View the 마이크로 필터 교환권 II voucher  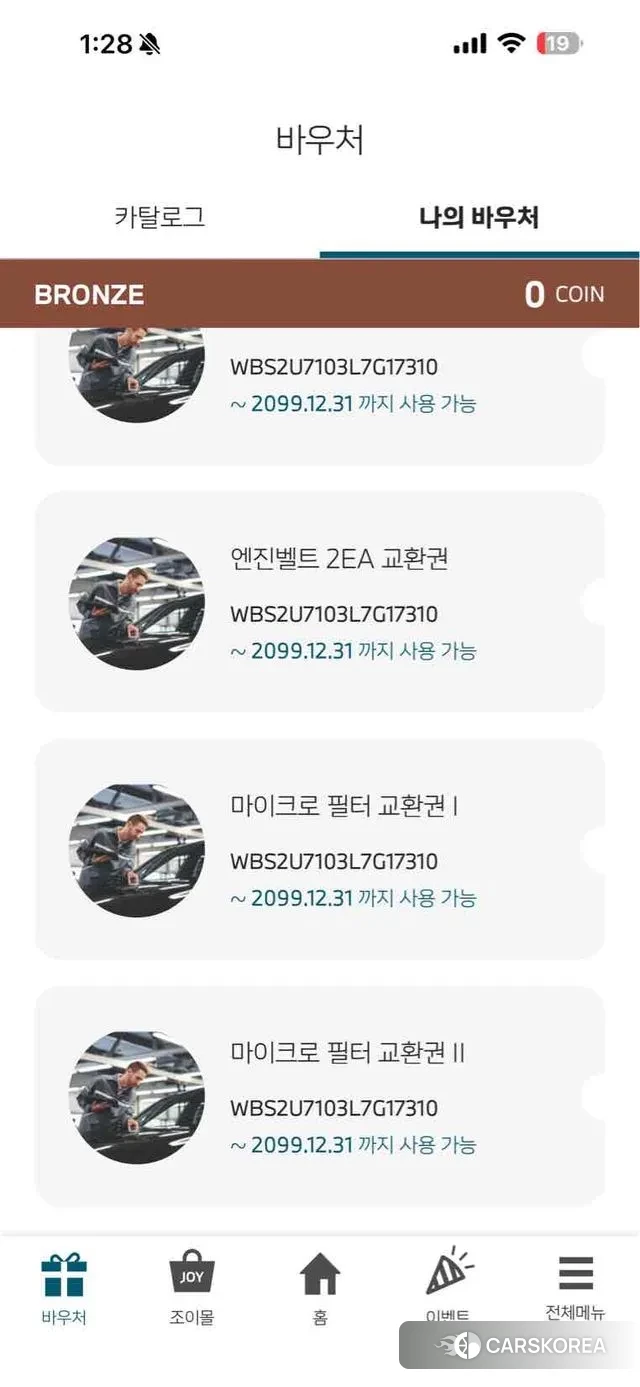(x=320, y=1096)
